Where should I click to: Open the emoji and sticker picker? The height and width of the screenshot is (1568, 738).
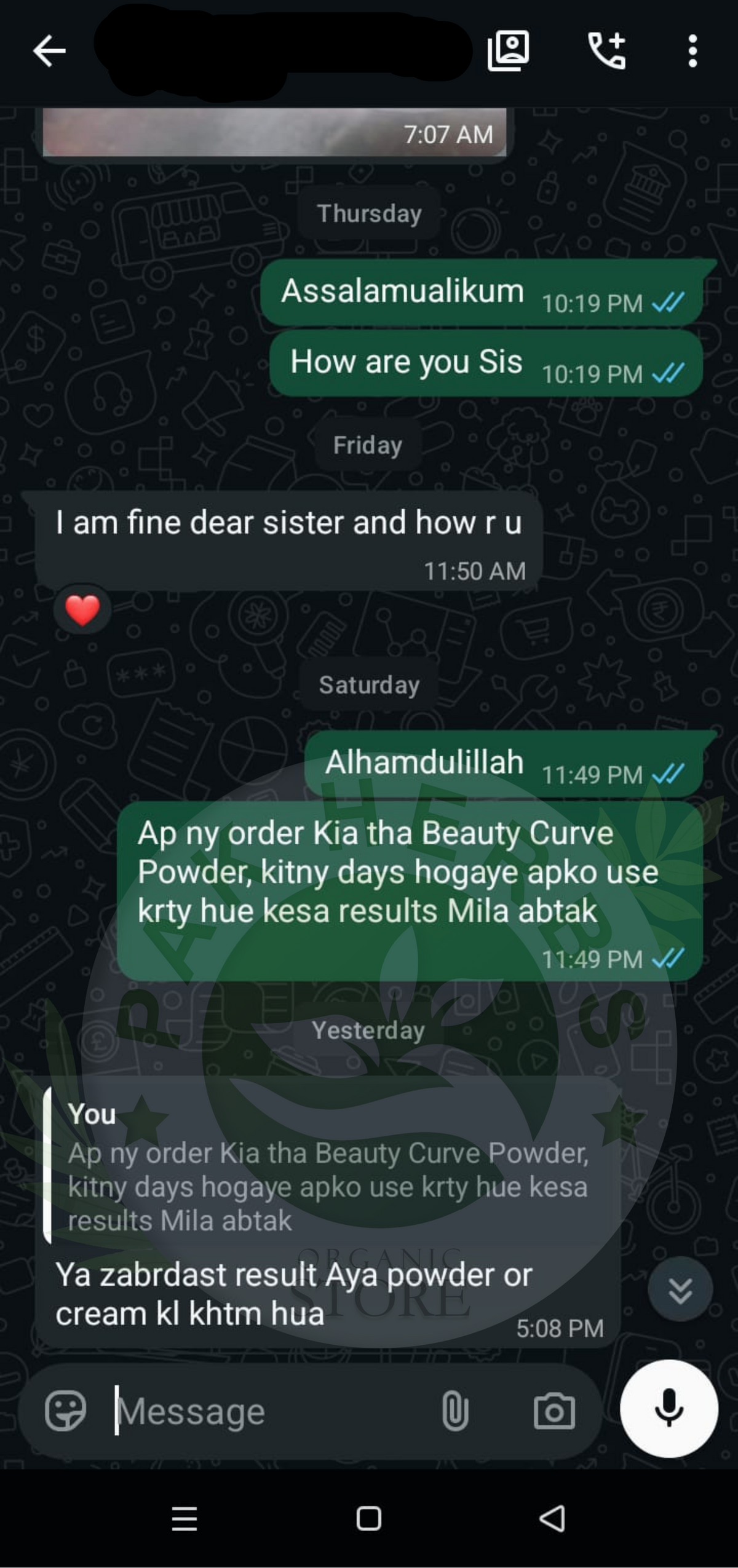click(x=65, y=1411)
